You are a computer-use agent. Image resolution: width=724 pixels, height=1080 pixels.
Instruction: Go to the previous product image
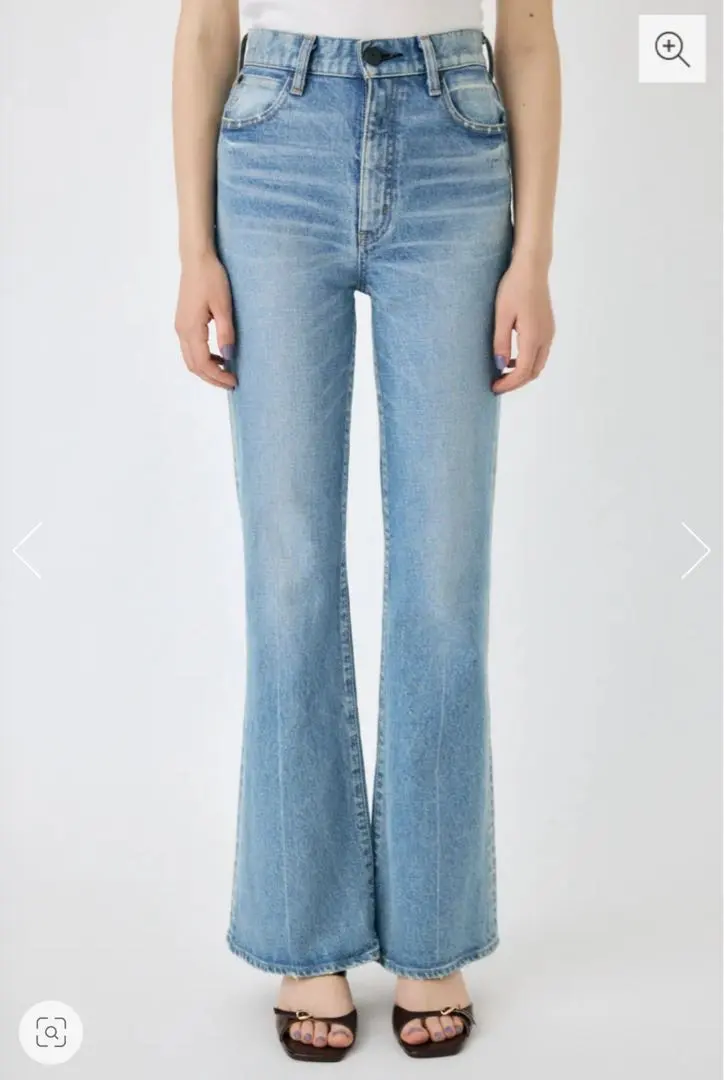(27, 550)
